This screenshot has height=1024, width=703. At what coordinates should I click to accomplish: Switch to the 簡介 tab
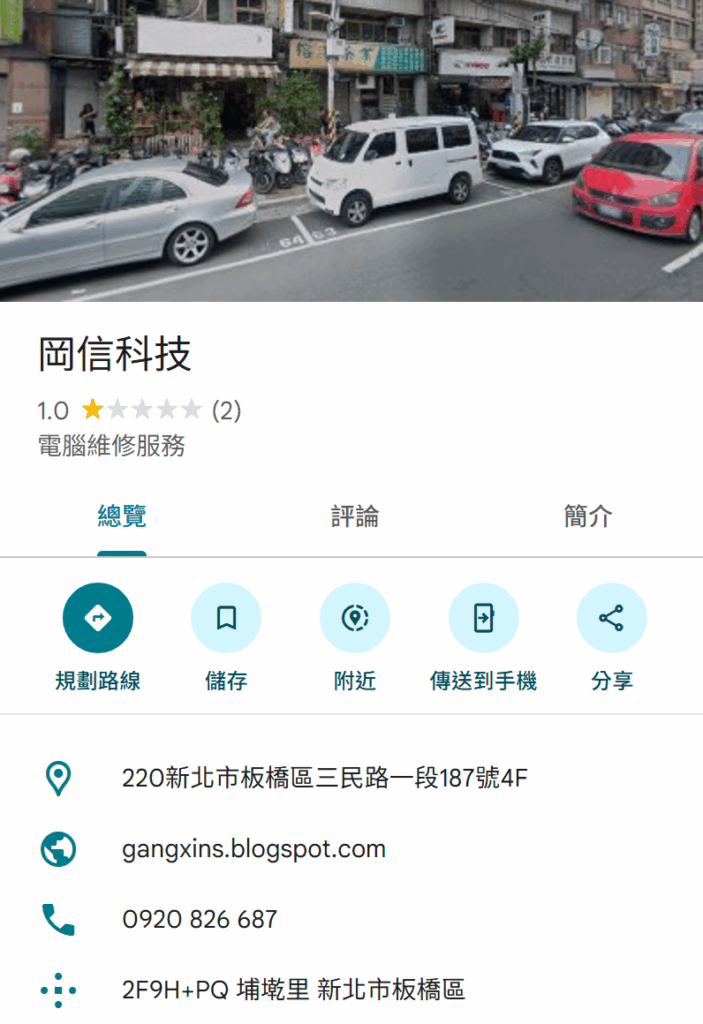point(587,517)
